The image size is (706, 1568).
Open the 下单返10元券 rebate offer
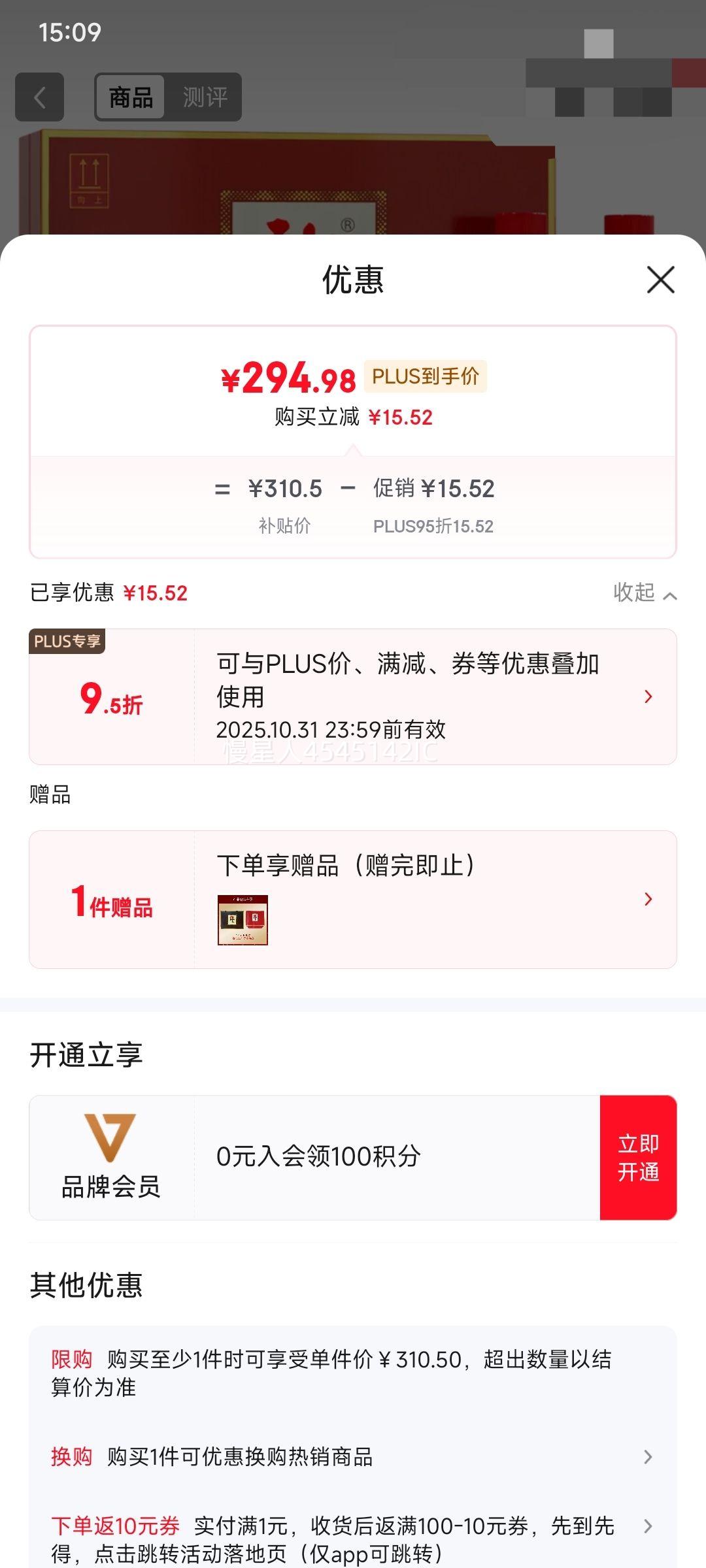click(353, 1539)
